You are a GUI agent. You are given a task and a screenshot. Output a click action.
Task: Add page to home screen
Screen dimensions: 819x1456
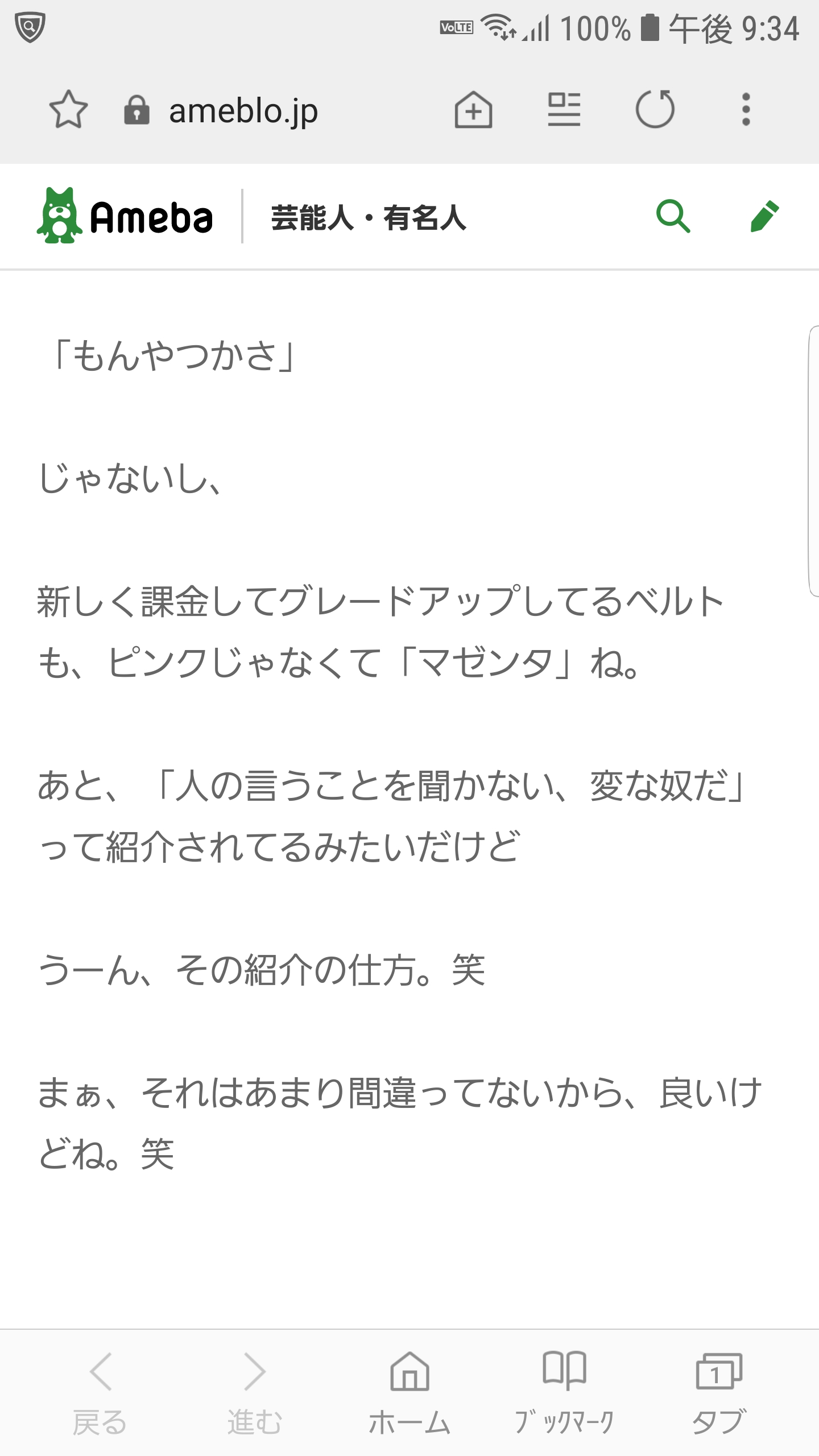473,110
